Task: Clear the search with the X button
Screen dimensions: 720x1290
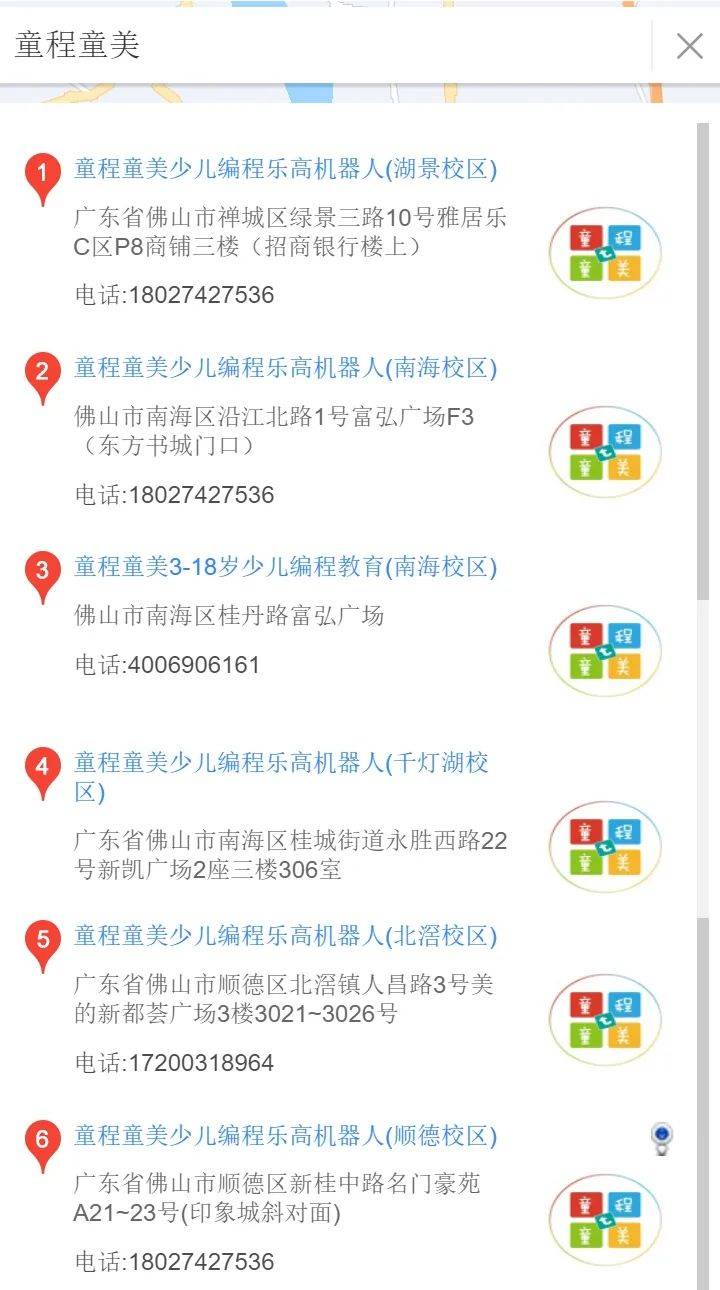Action: click(x=689, y=46)
